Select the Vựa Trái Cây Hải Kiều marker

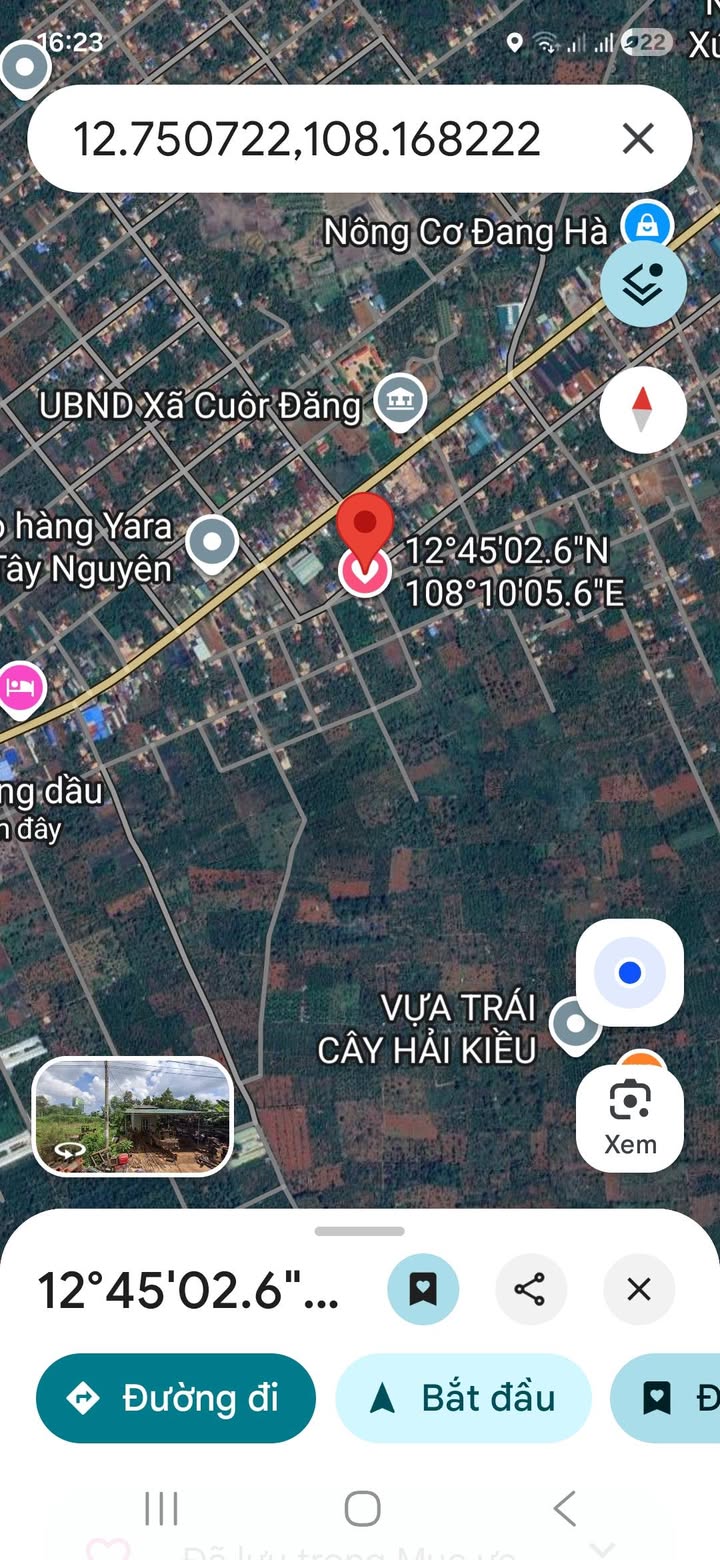pyautogui.click(x=575, y=1025)
